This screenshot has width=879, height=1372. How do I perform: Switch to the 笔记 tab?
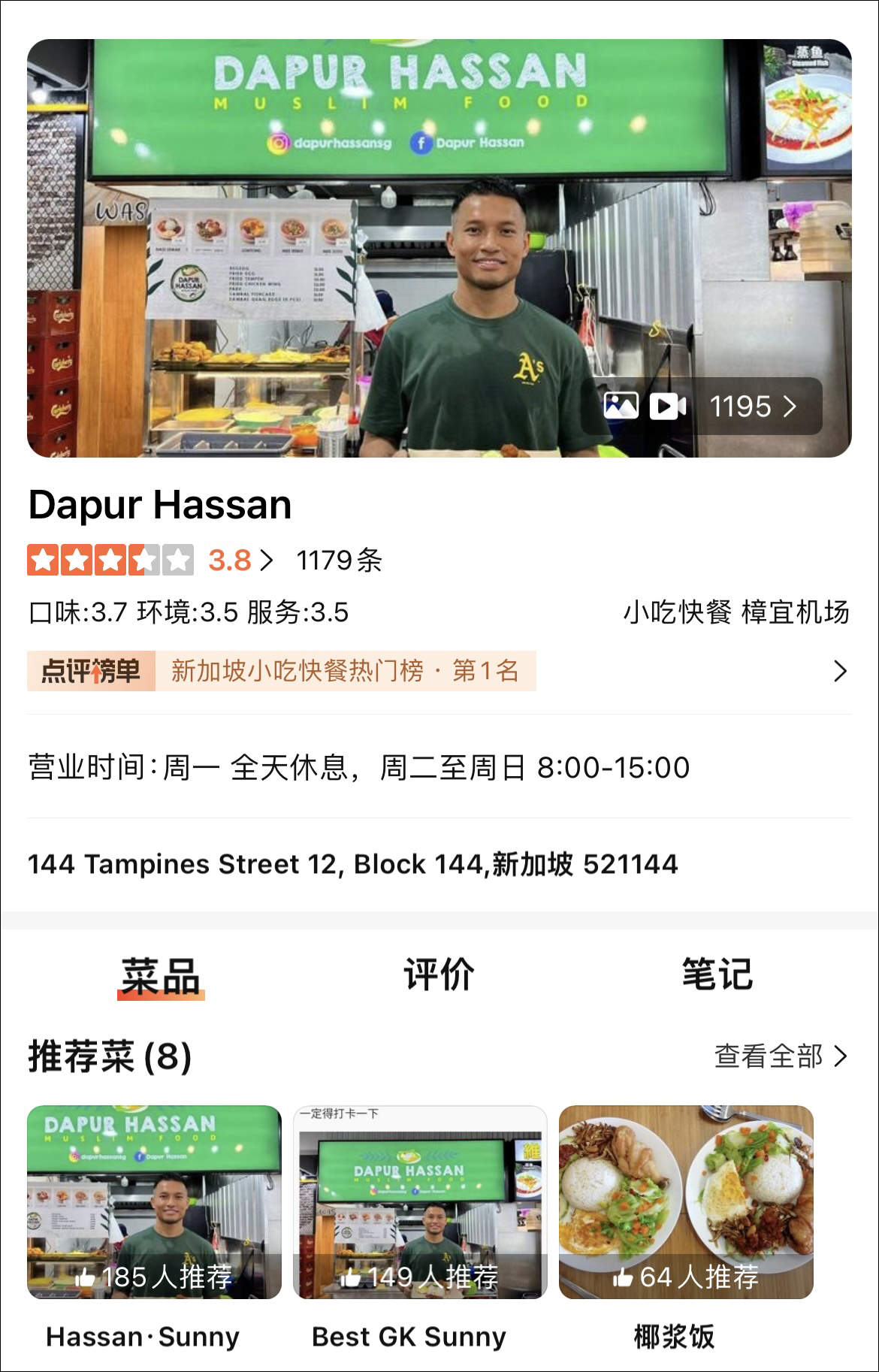(717, 976)
